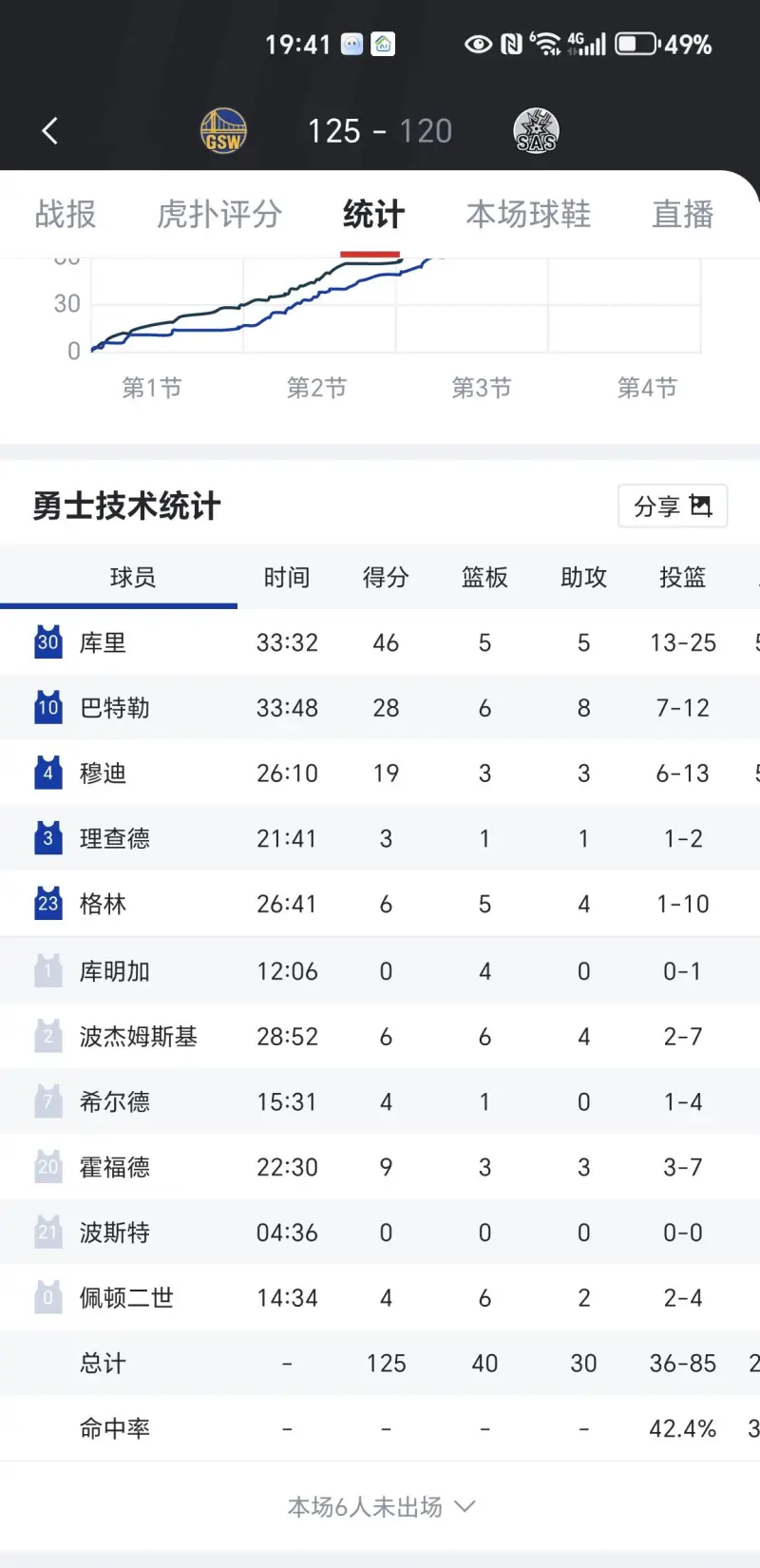Switch to the 虎扑评分 tab
Viewport: 760px width, 1568px height.
(x=219, y=215)
